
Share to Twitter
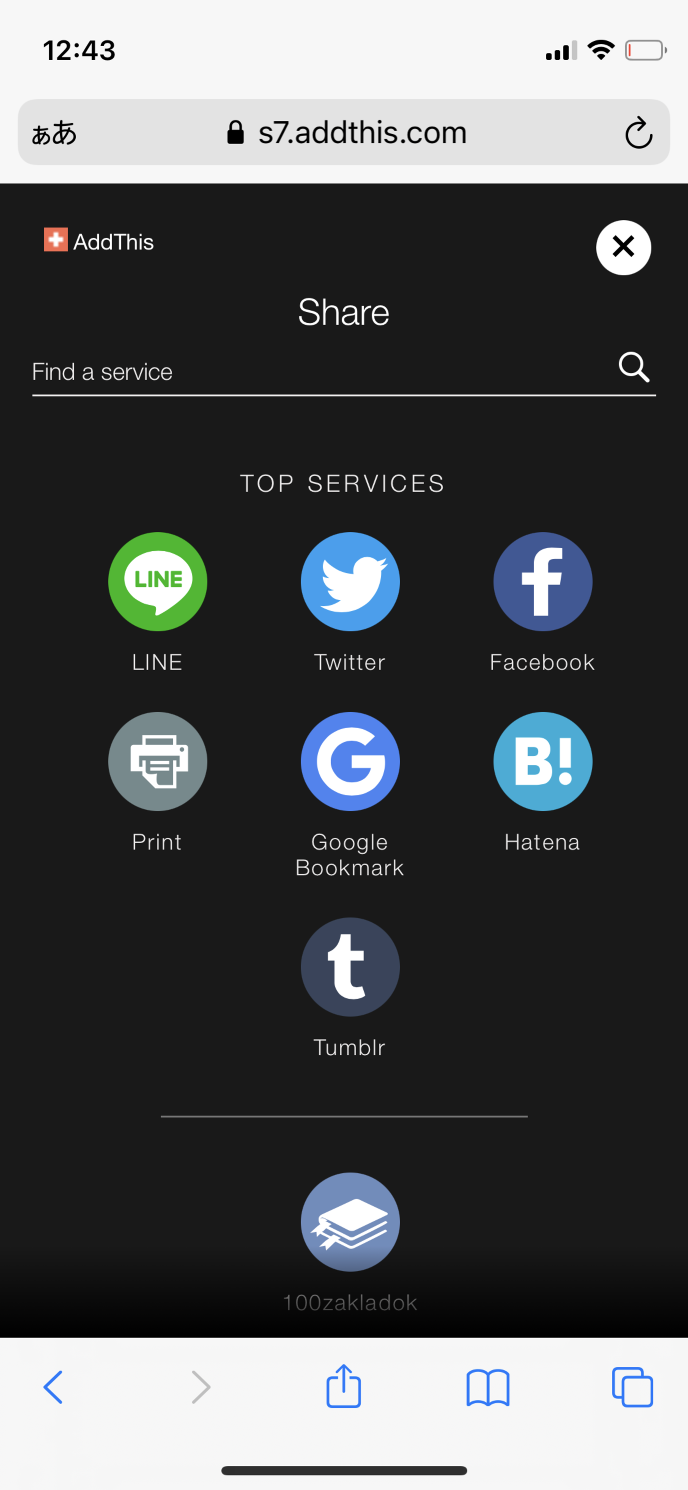pos(350,582)
